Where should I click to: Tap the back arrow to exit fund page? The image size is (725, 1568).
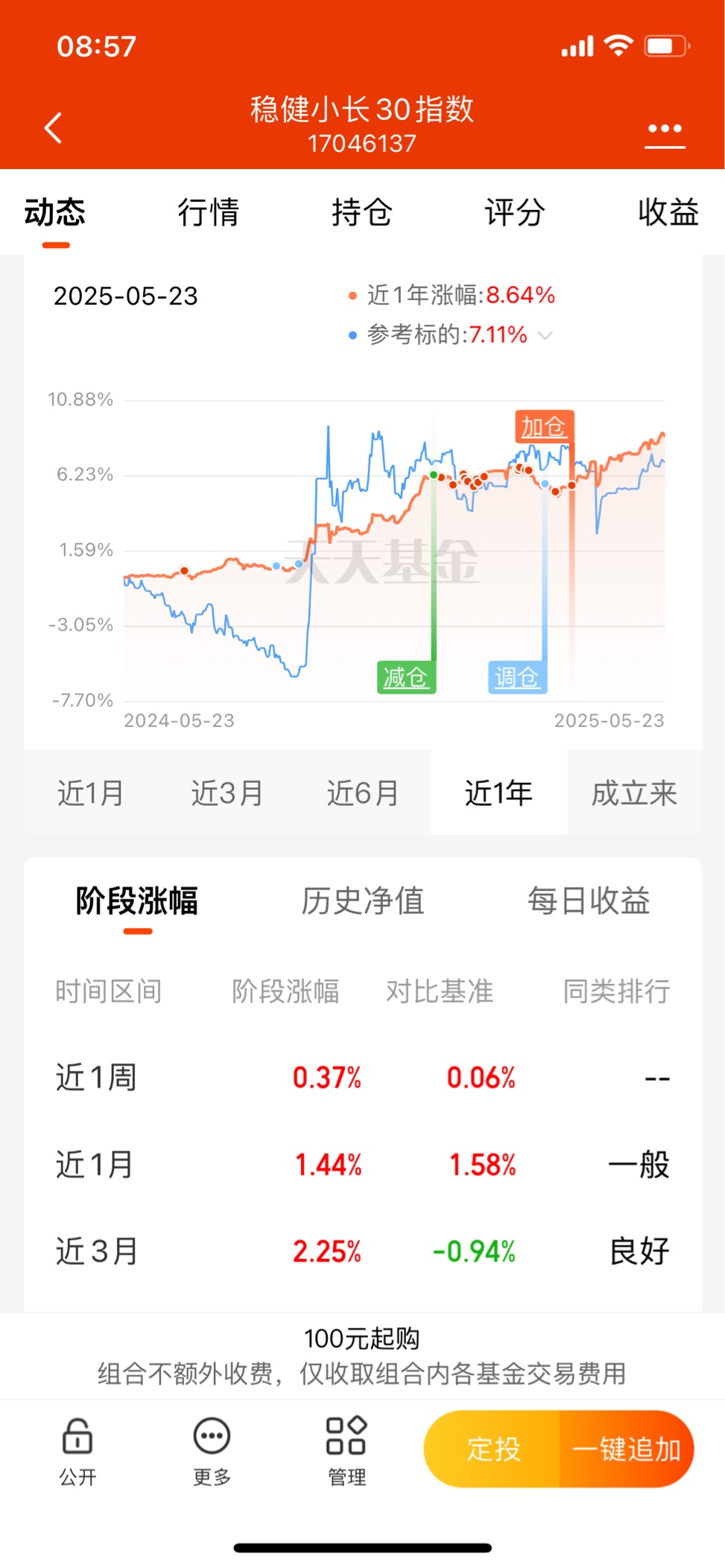53,127
